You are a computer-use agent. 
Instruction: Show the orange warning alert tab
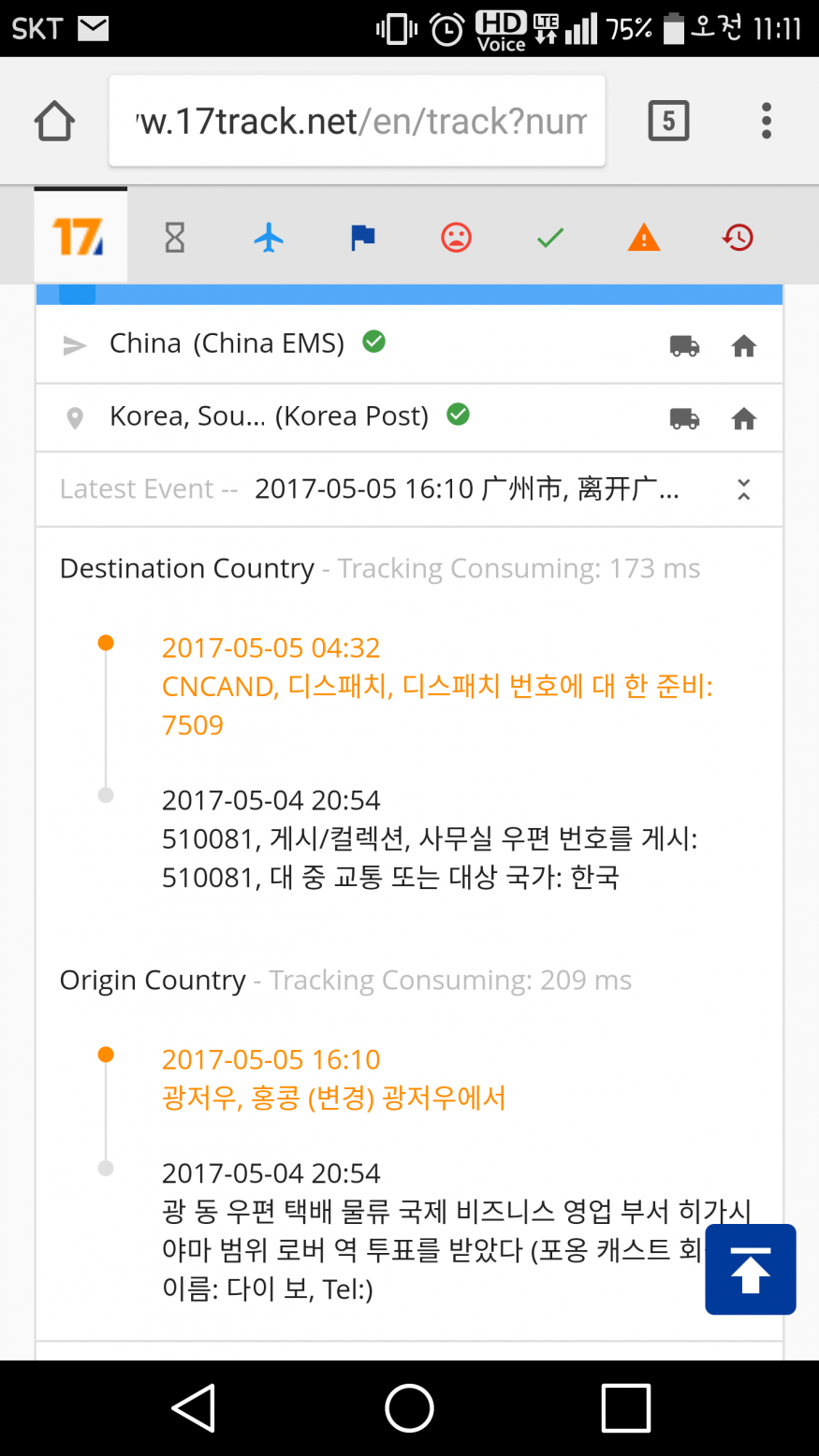pos(644,238)
